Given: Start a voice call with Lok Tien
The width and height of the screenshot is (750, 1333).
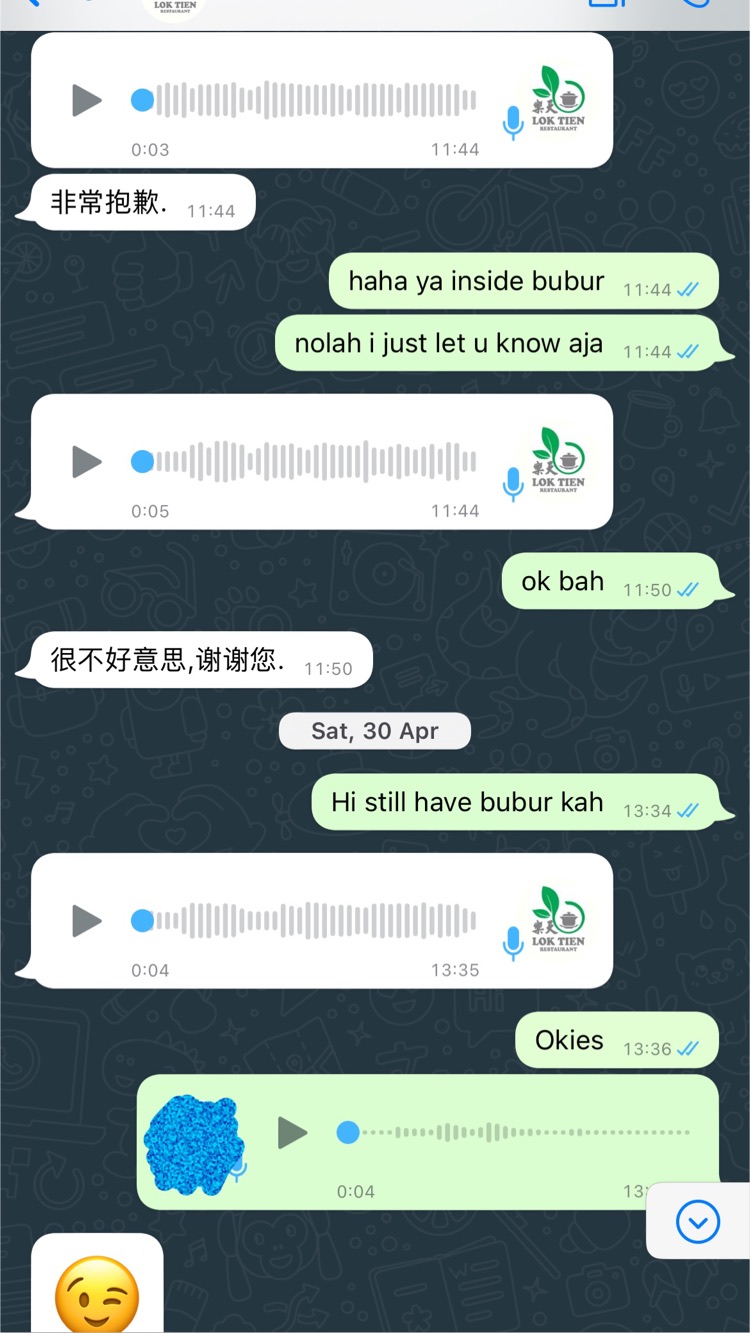Looking at the screenshot, I should click(693, 4).
